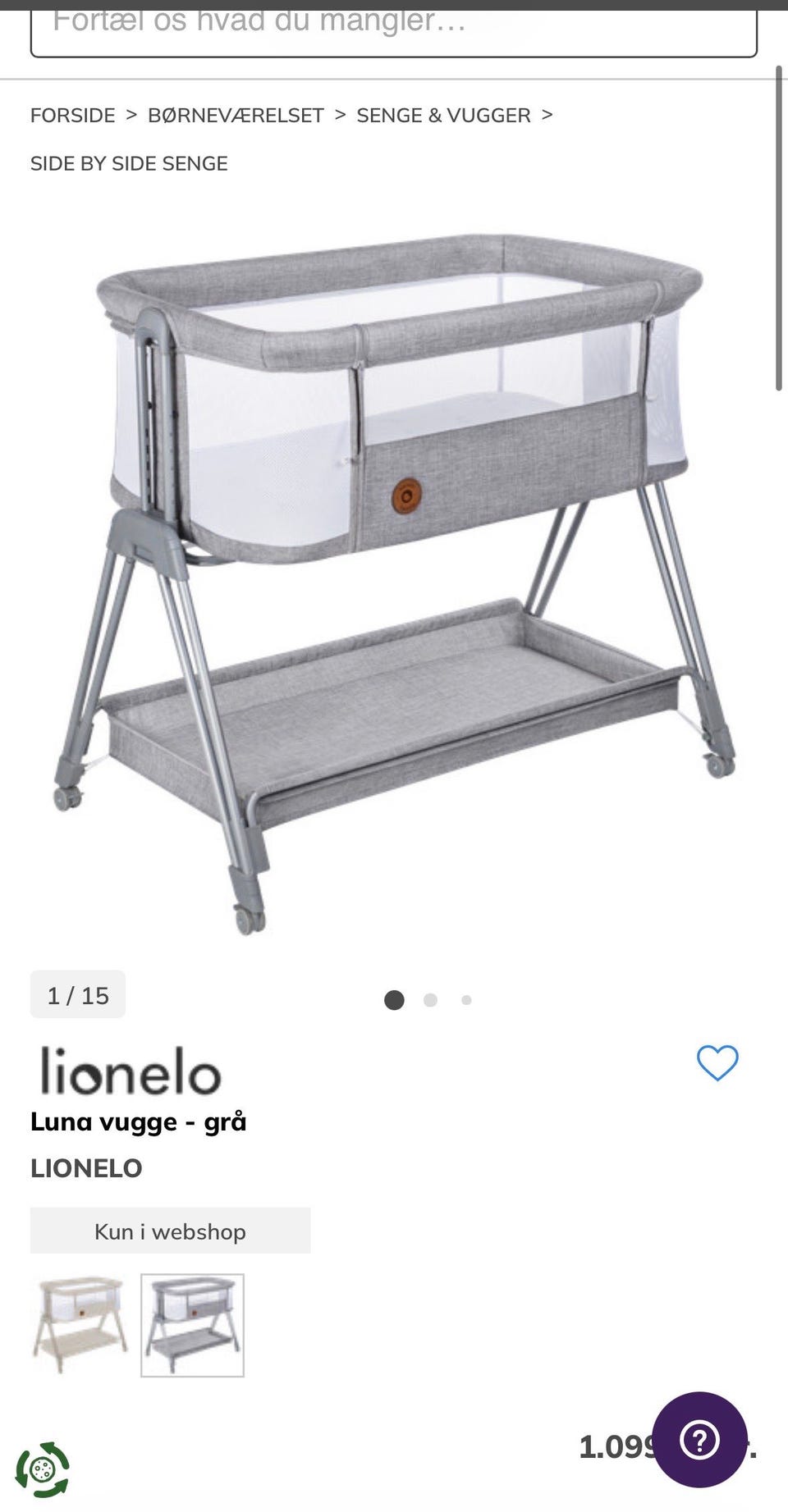This screenshot has height=1512, width=788.
Task: Open BØRNEVÆRELSET breadcrumb category
Action: pyautogui.click(x=236, y=116)
